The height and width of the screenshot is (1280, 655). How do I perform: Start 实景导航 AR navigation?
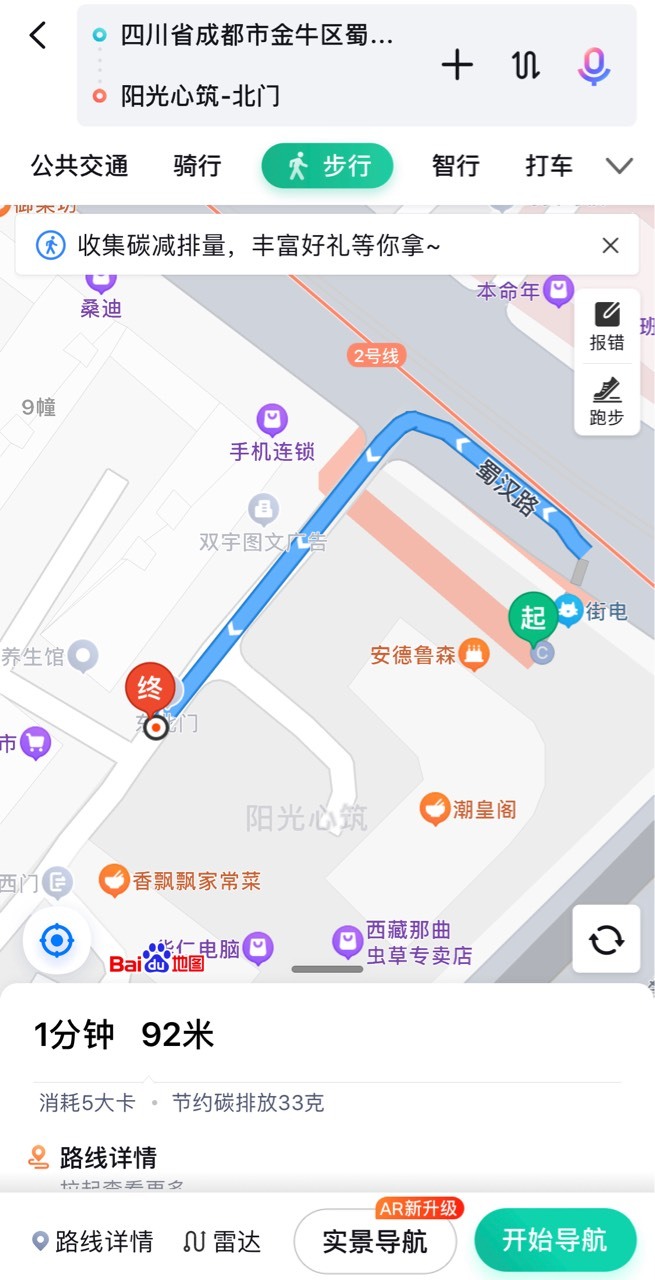374,1241
